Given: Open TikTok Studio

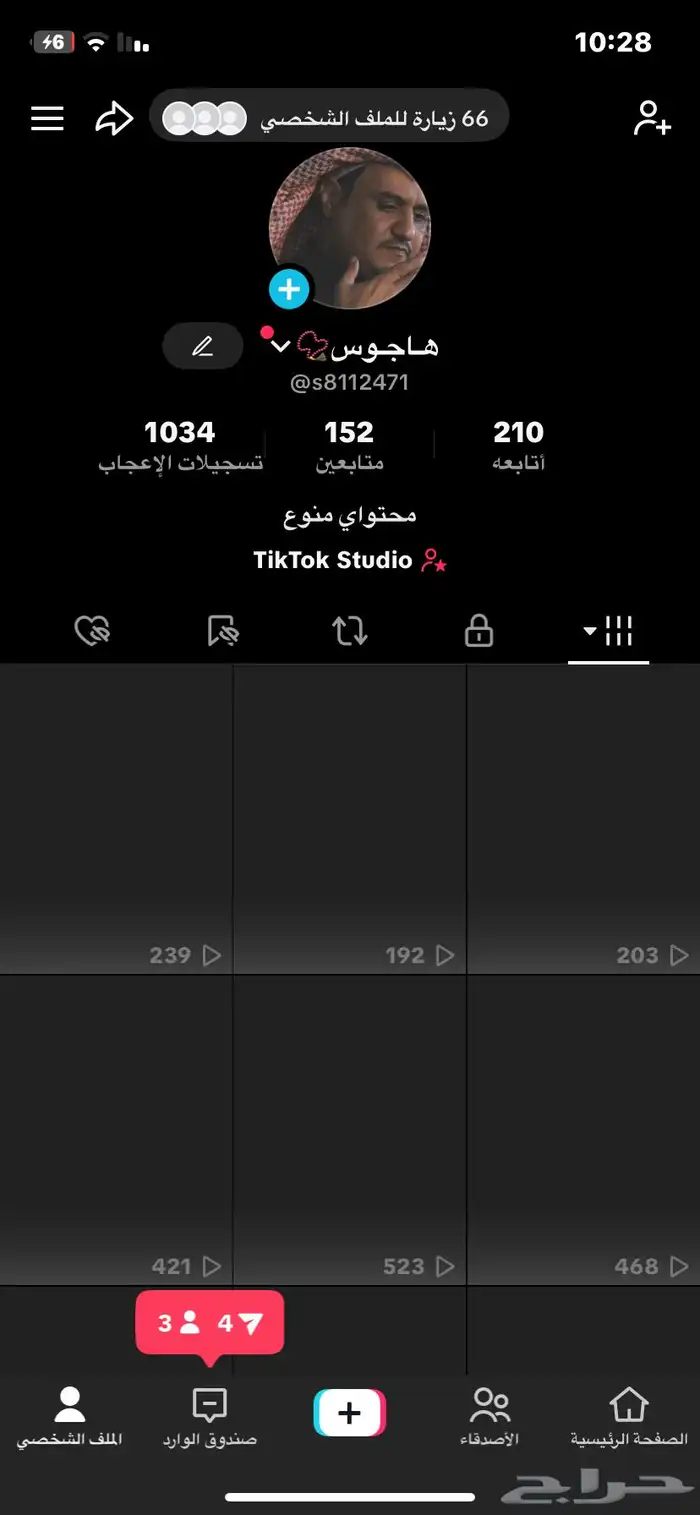Looking at the screenshot, I should tap(349, 560).
